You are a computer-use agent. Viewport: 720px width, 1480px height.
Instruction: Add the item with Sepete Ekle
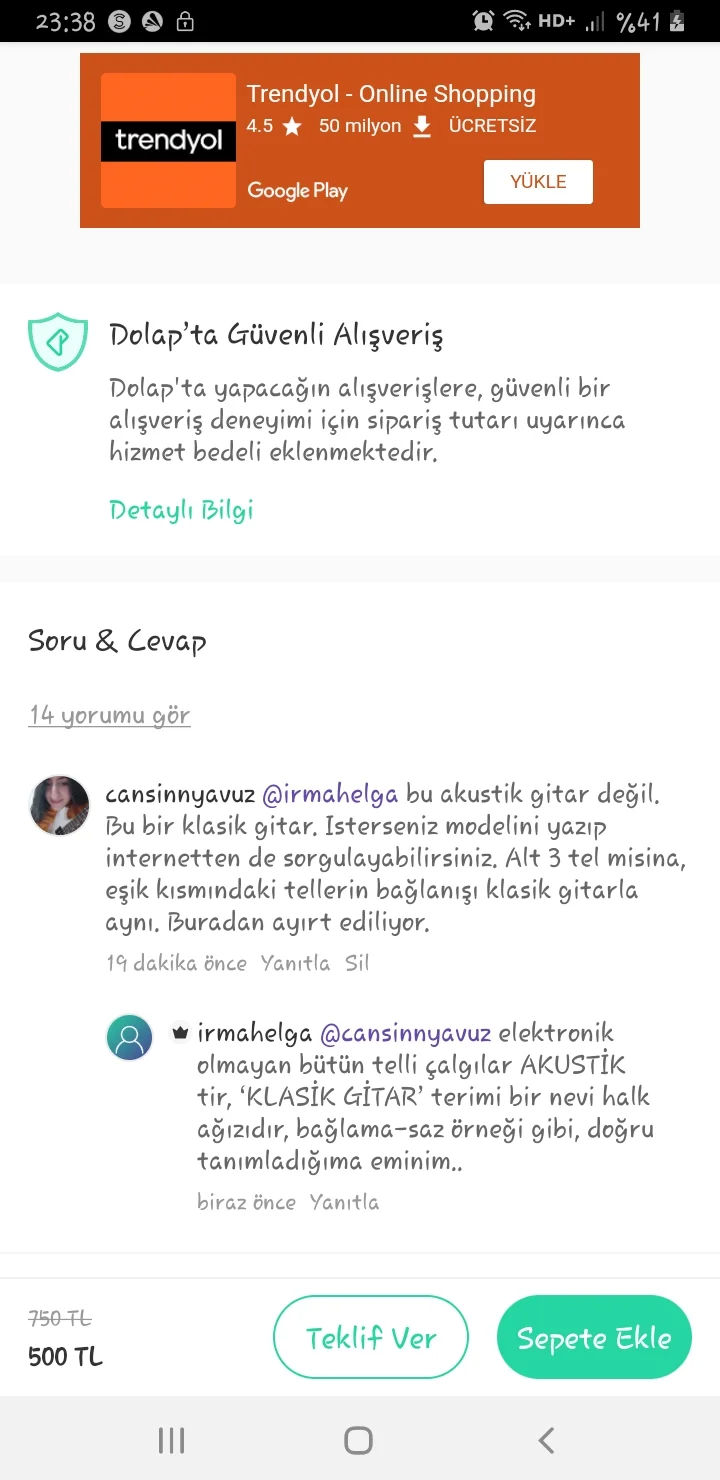pyautogui.click(x=594, y=1338)
